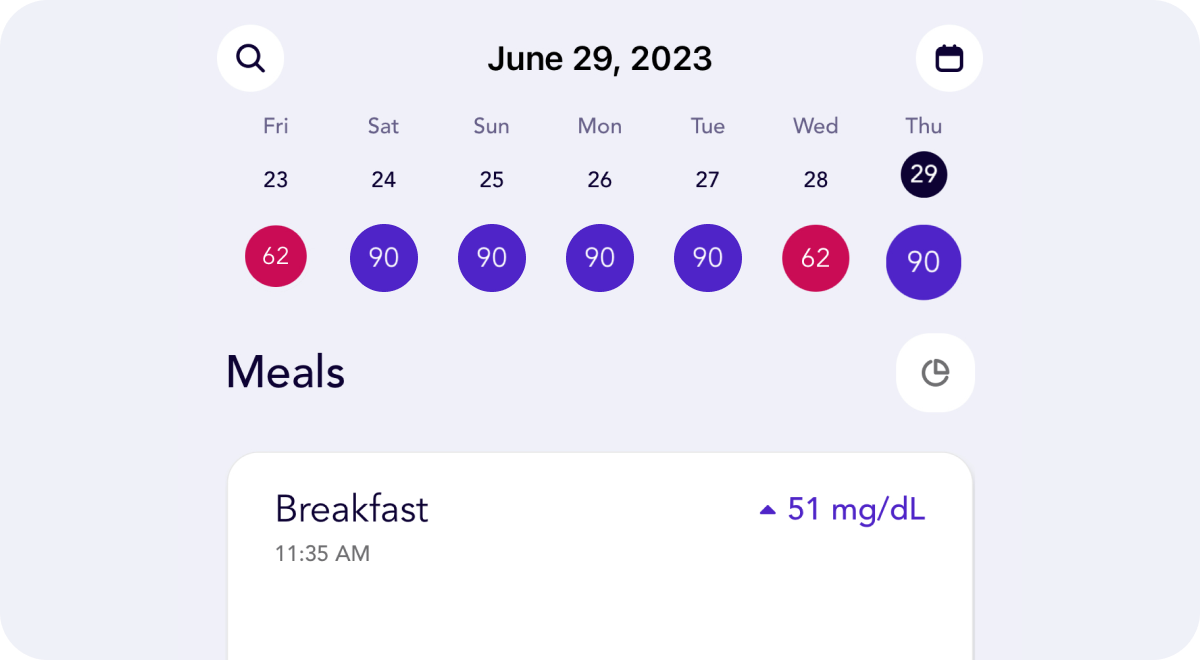
Task: Open the Breakfast meal card
Action: coord(600,560)
